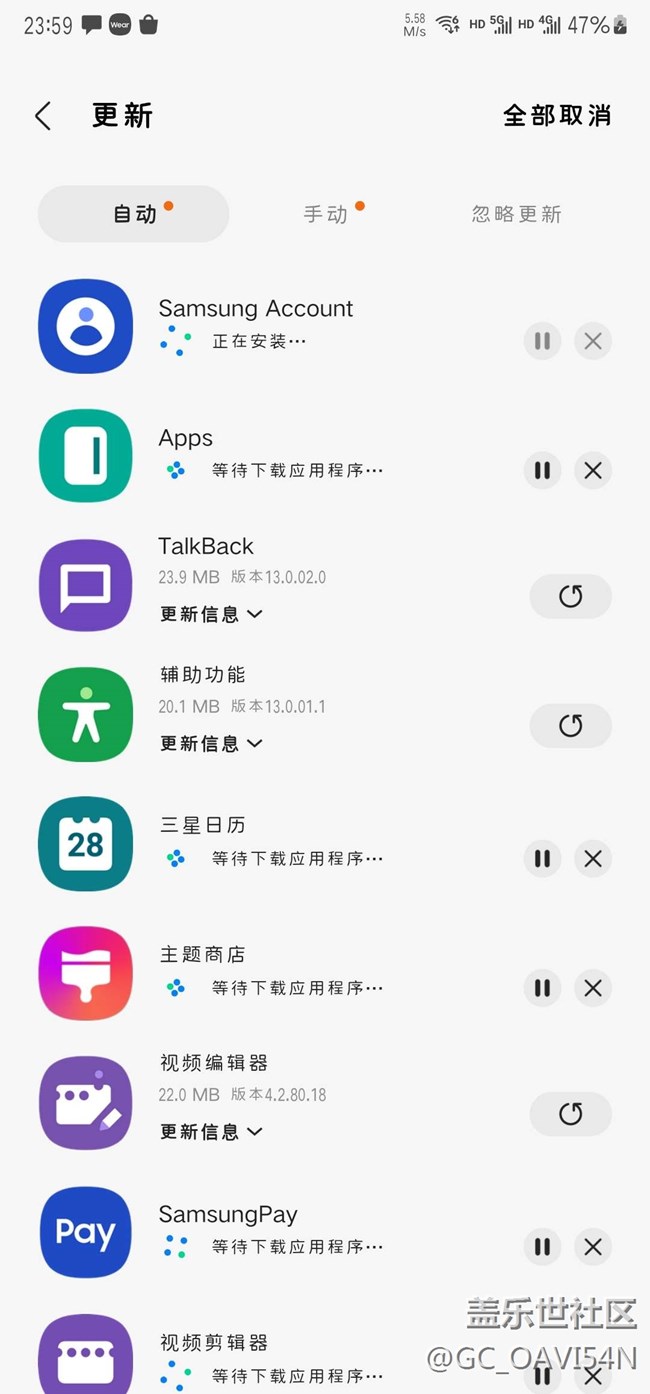Expand 更新信息 under TalkBack

pyautogui.click(x=211, y=614)
